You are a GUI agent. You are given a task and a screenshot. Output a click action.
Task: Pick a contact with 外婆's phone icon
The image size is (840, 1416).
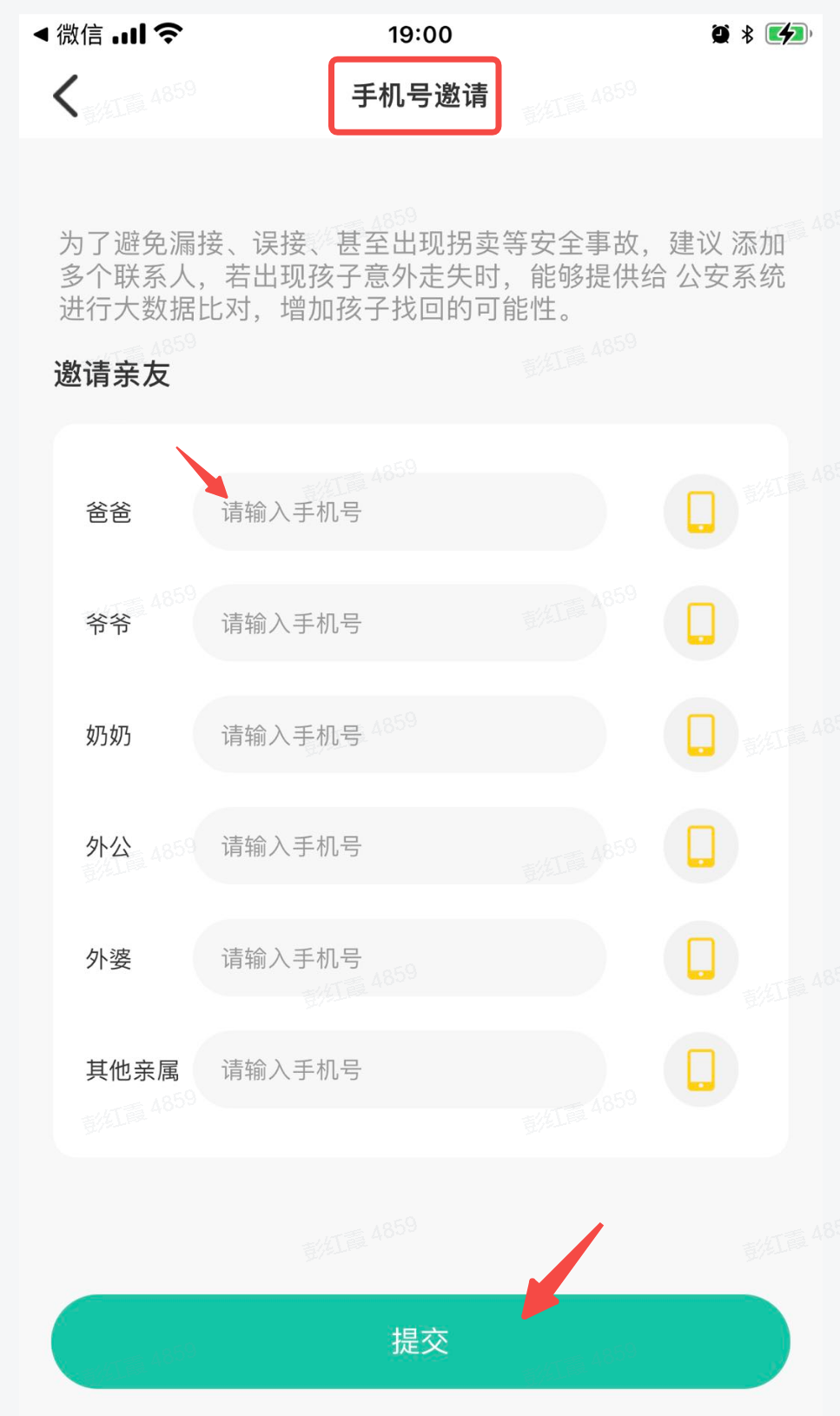click(x=701, y=958)
